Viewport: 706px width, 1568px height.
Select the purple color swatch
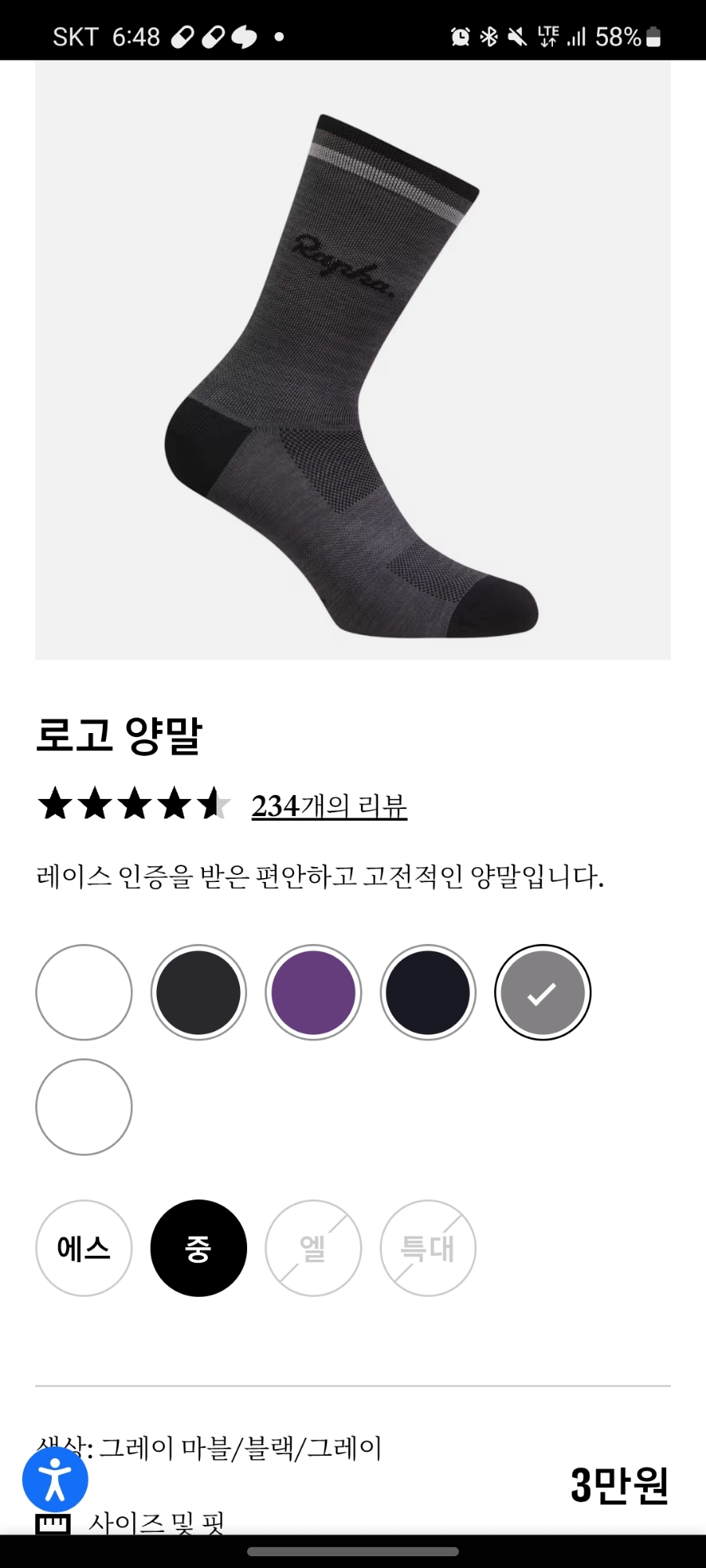[313, 991]
